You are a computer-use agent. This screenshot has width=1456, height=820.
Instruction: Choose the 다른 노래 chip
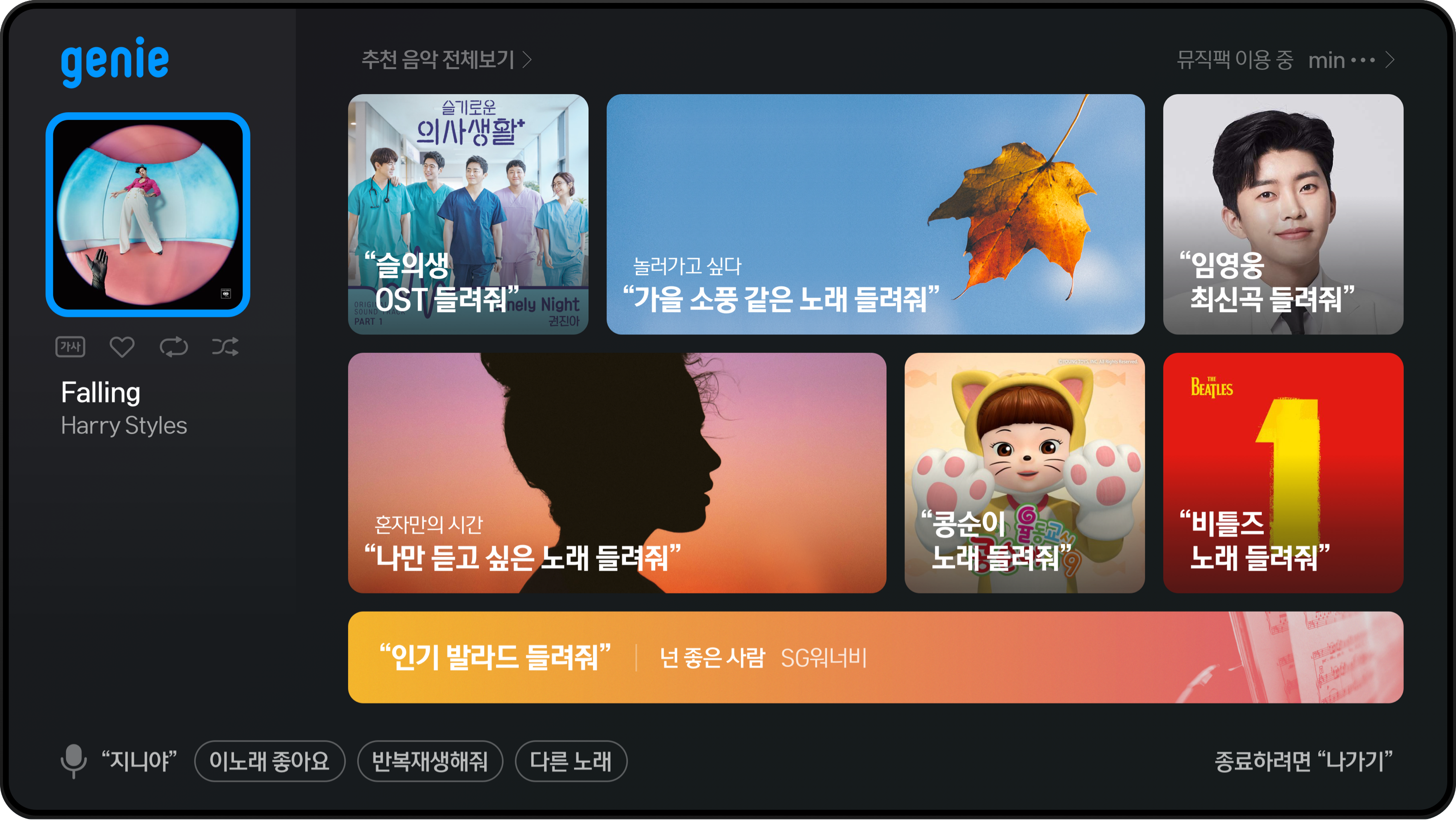[x=571, y=761]
